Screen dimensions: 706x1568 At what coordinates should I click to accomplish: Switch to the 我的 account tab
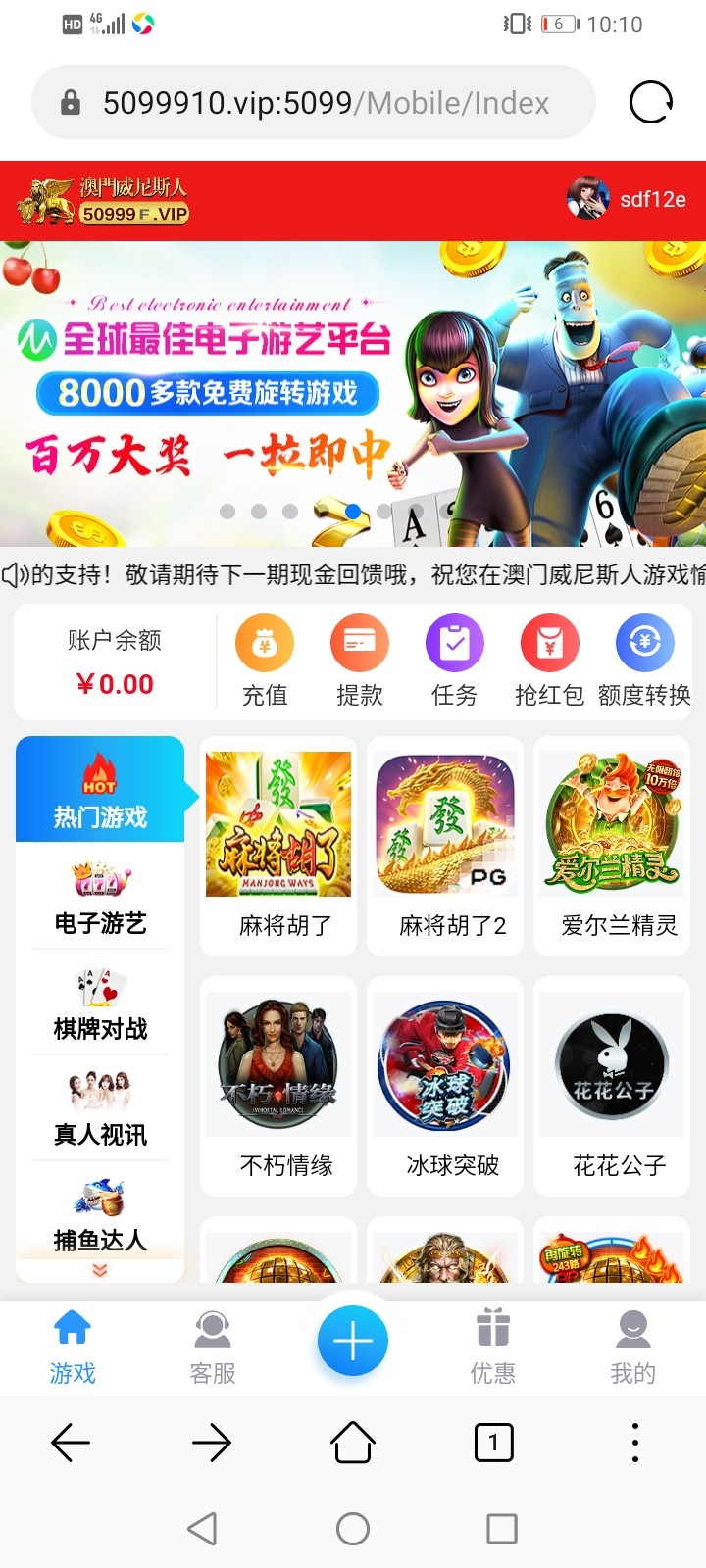click(x=633, y=1348)
